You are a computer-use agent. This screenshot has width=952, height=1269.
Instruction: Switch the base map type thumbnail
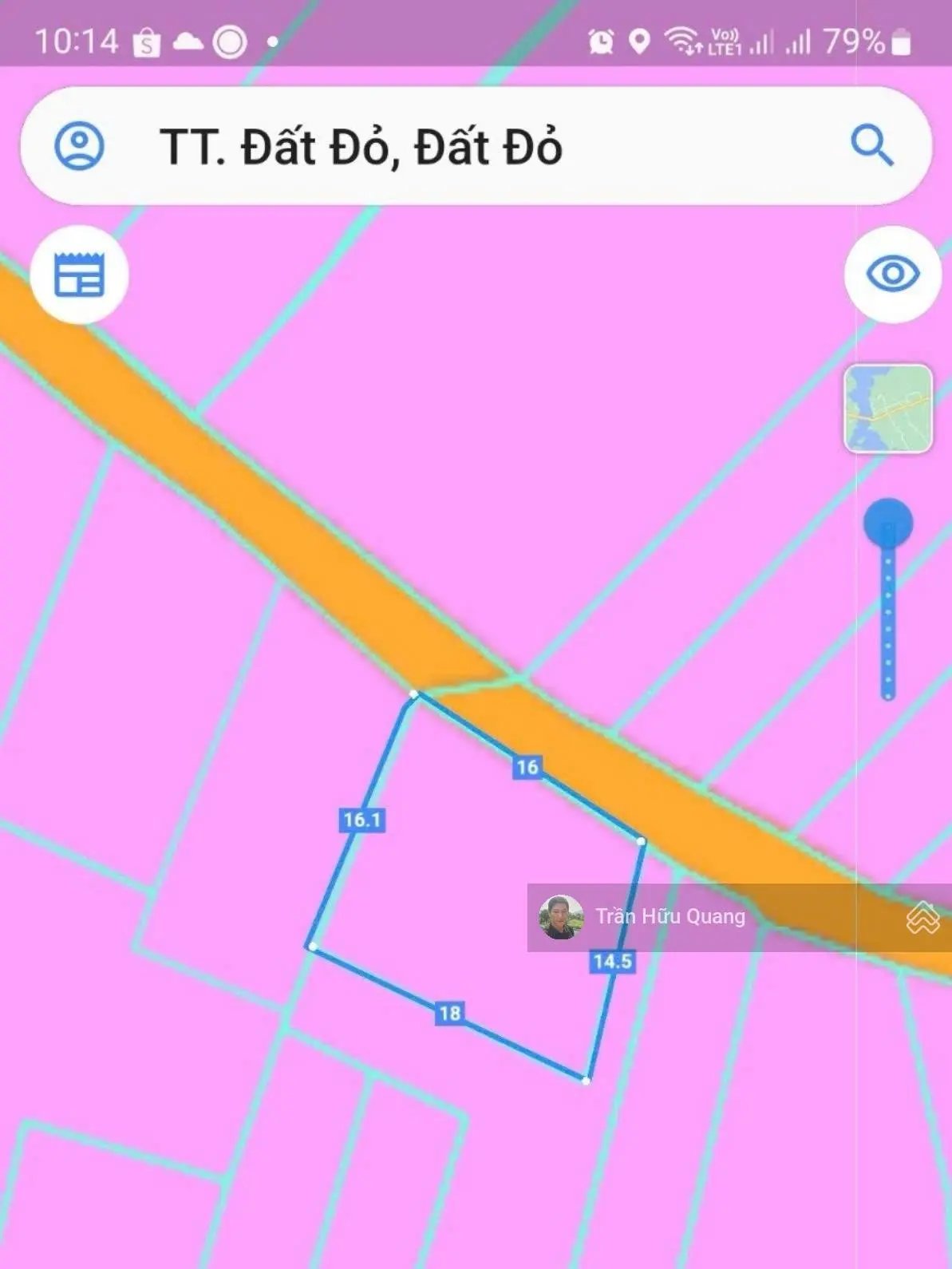tap(888, 409)
